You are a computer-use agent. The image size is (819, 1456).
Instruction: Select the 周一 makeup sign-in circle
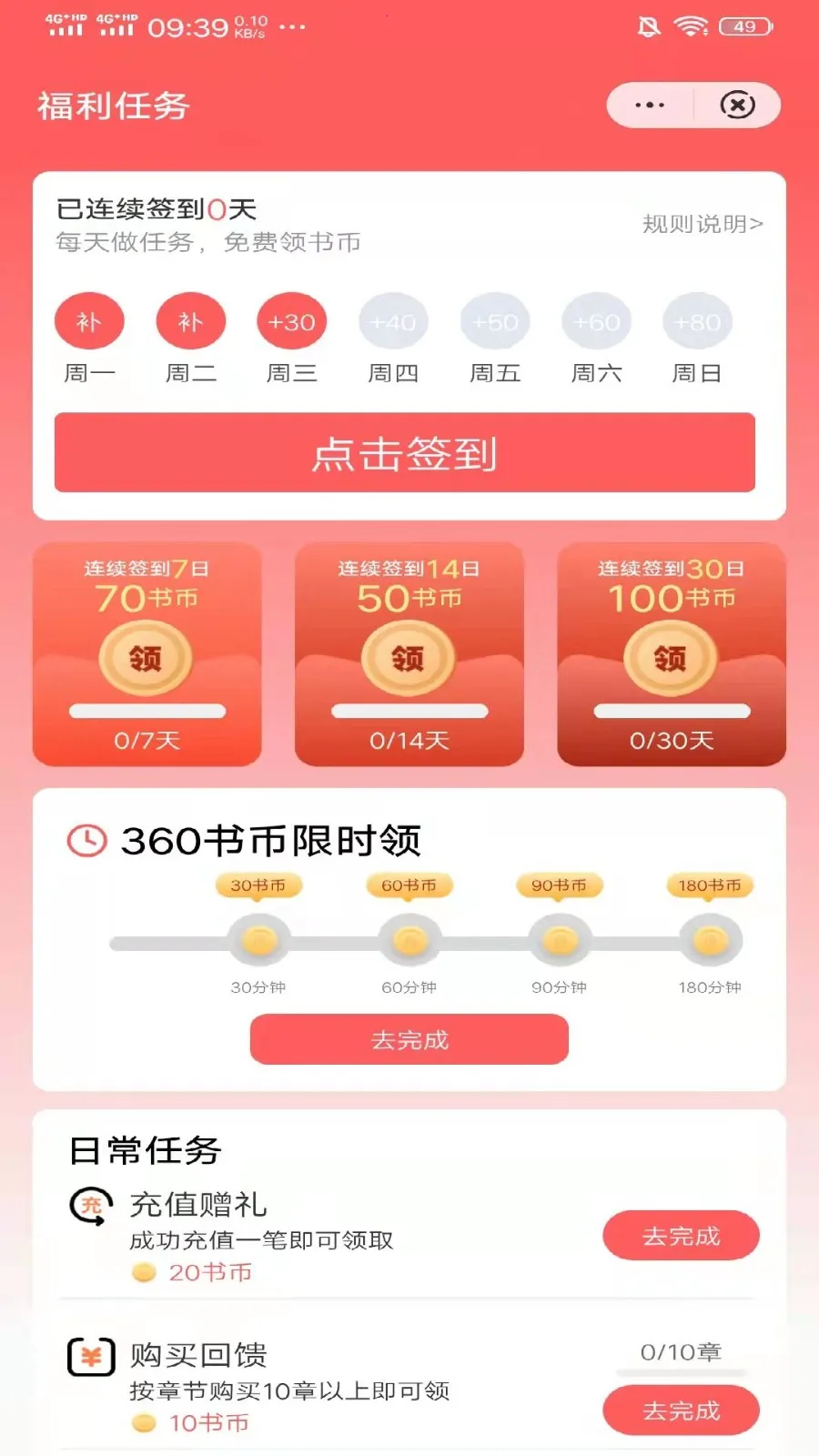coord(89,320)
